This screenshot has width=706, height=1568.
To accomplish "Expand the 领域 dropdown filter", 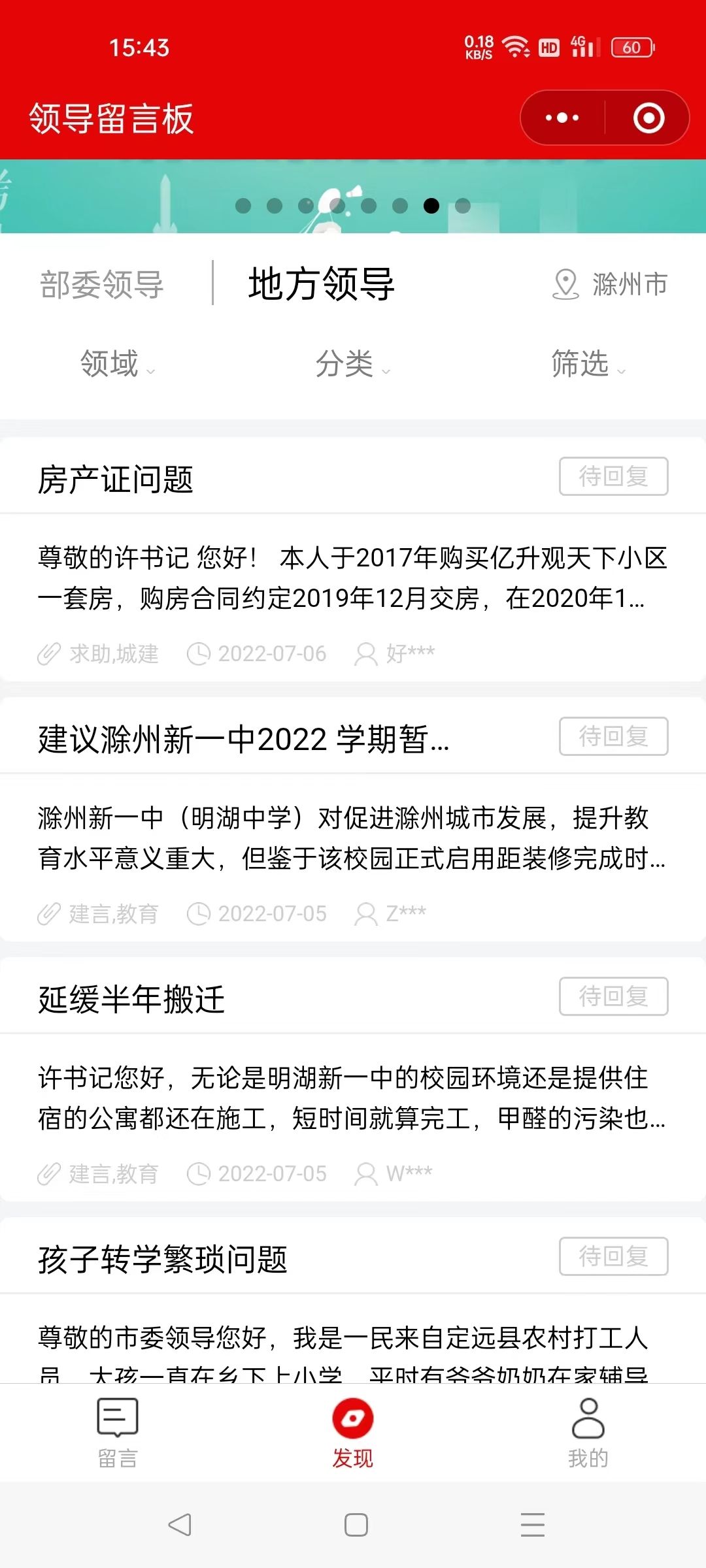I will point(118,364).
